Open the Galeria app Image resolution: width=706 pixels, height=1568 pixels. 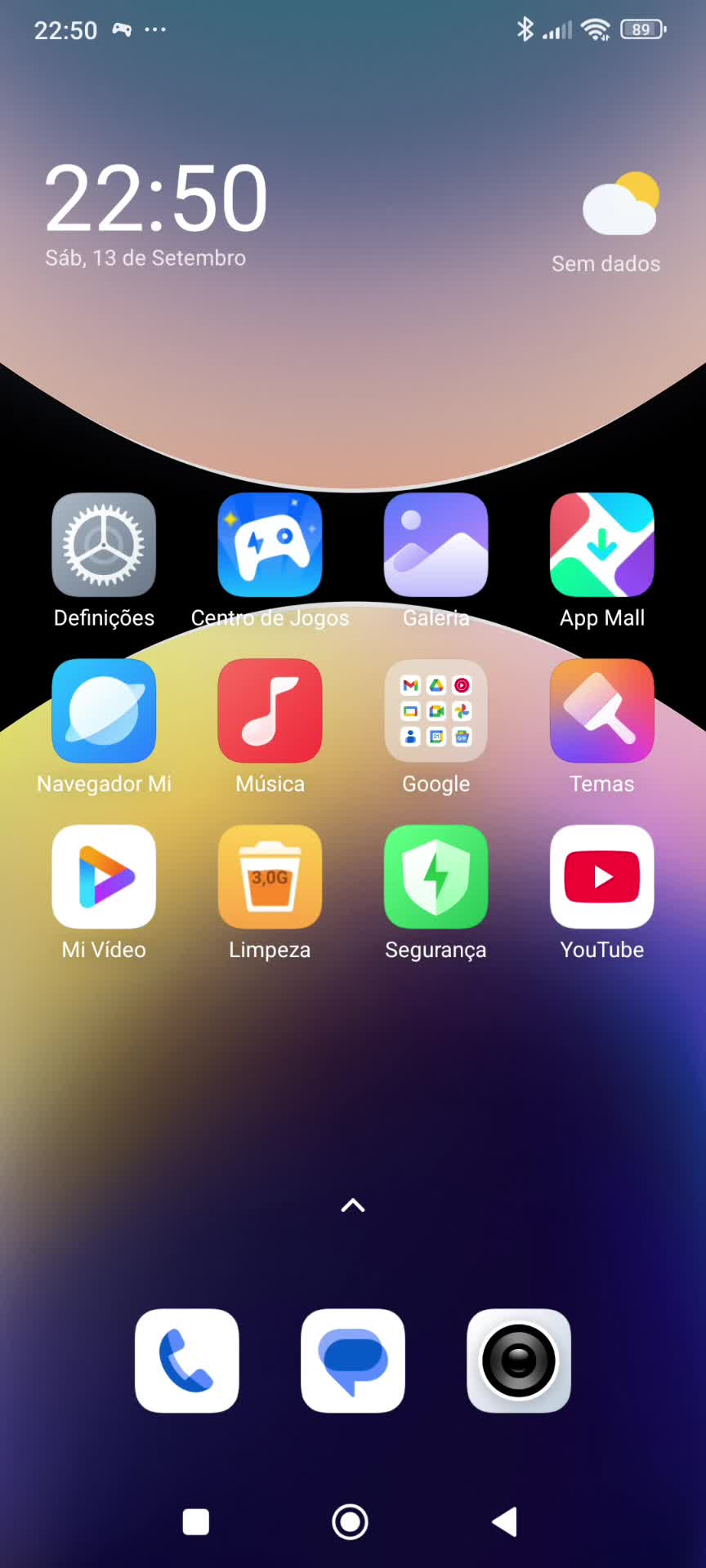coord(436,545)
